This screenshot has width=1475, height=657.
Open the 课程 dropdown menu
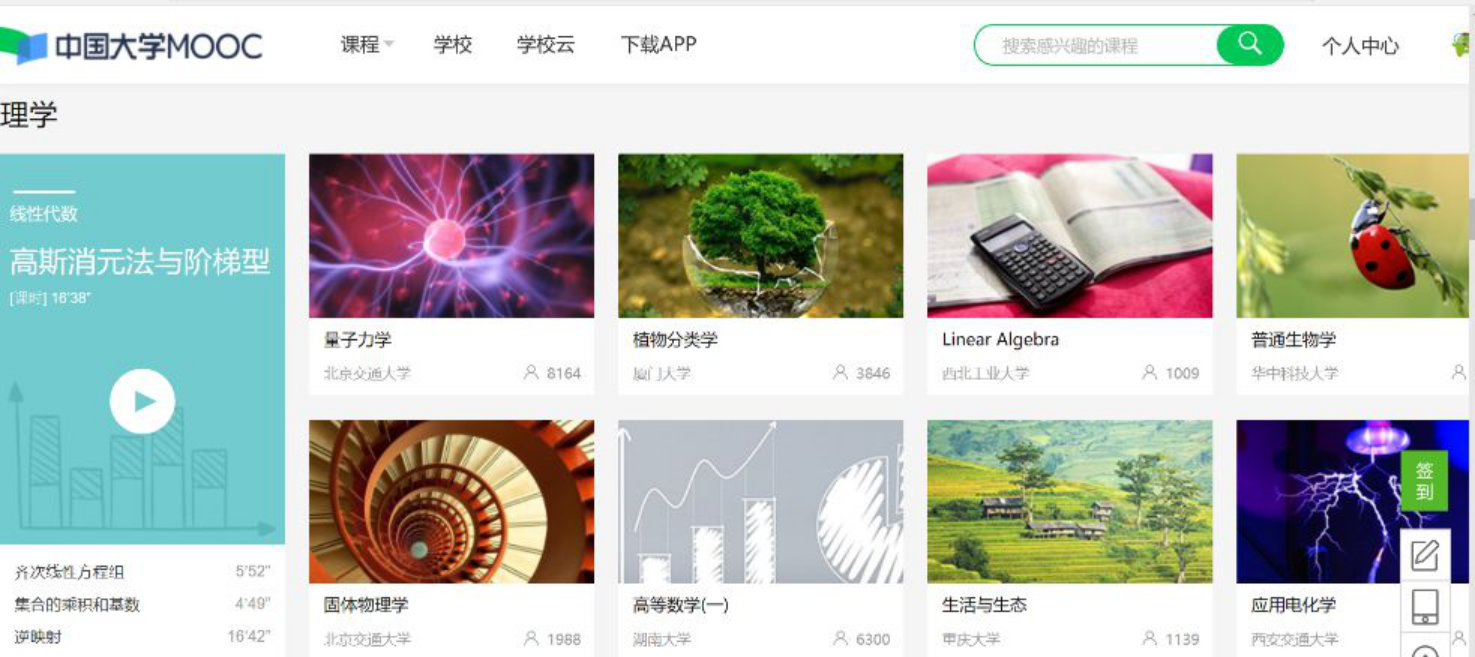coord(366,45)
